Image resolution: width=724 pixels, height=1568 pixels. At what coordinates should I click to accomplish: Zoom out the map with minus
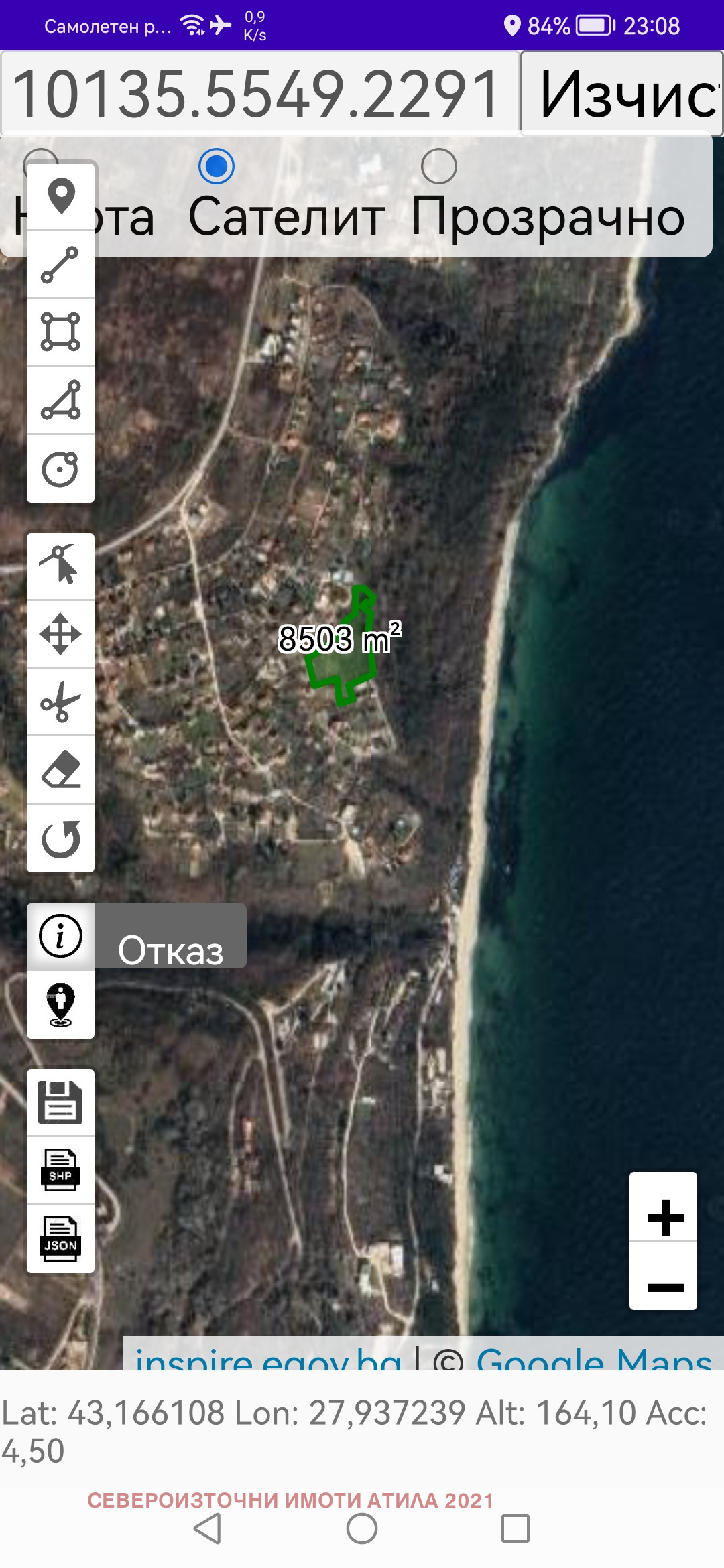(x=664, y=1287)
